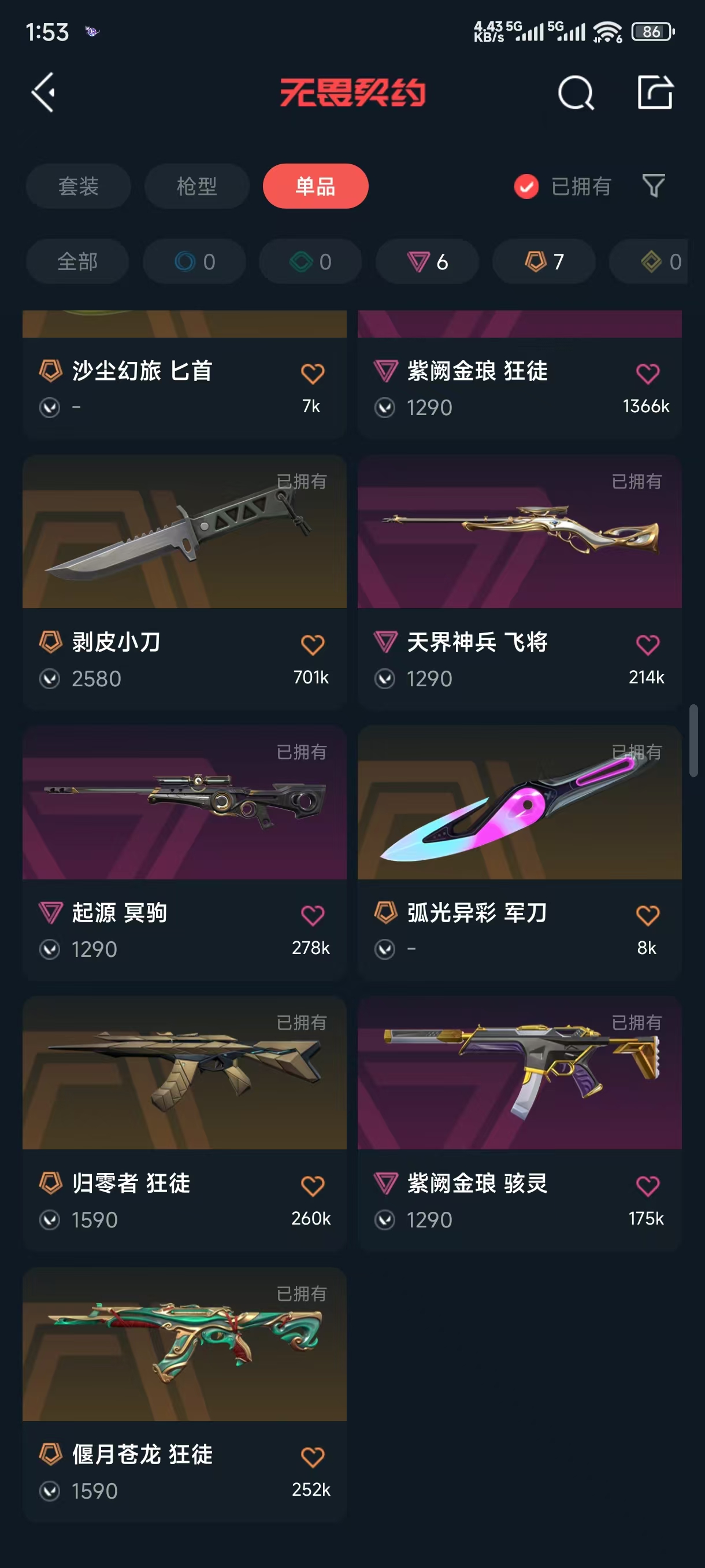Image resolution: width=705 pixels, height=1568 pixels.
Task: Select the 单品 tab
Action: tap(315, 186)
